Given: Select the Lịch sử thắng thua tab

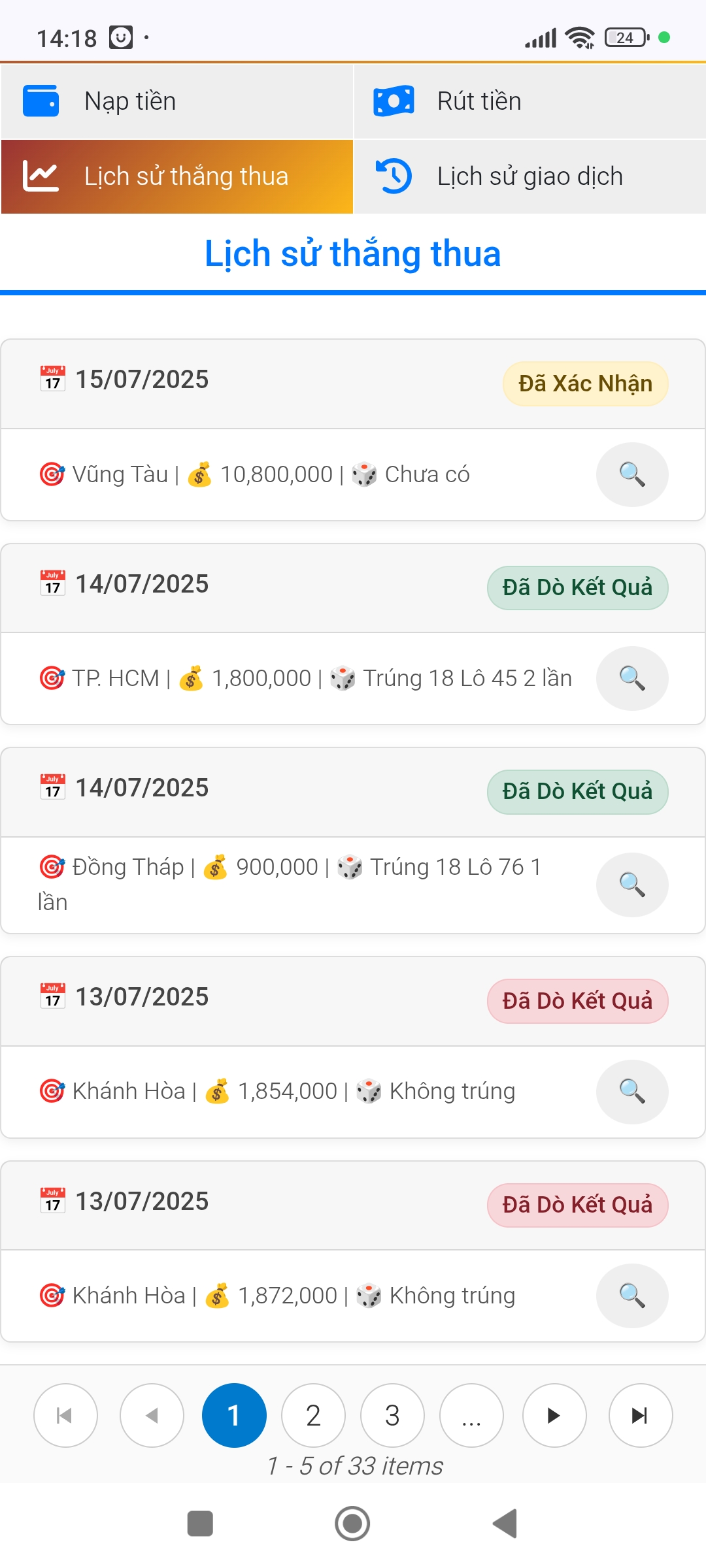Looking at the screenshot, I should (177, 176).
